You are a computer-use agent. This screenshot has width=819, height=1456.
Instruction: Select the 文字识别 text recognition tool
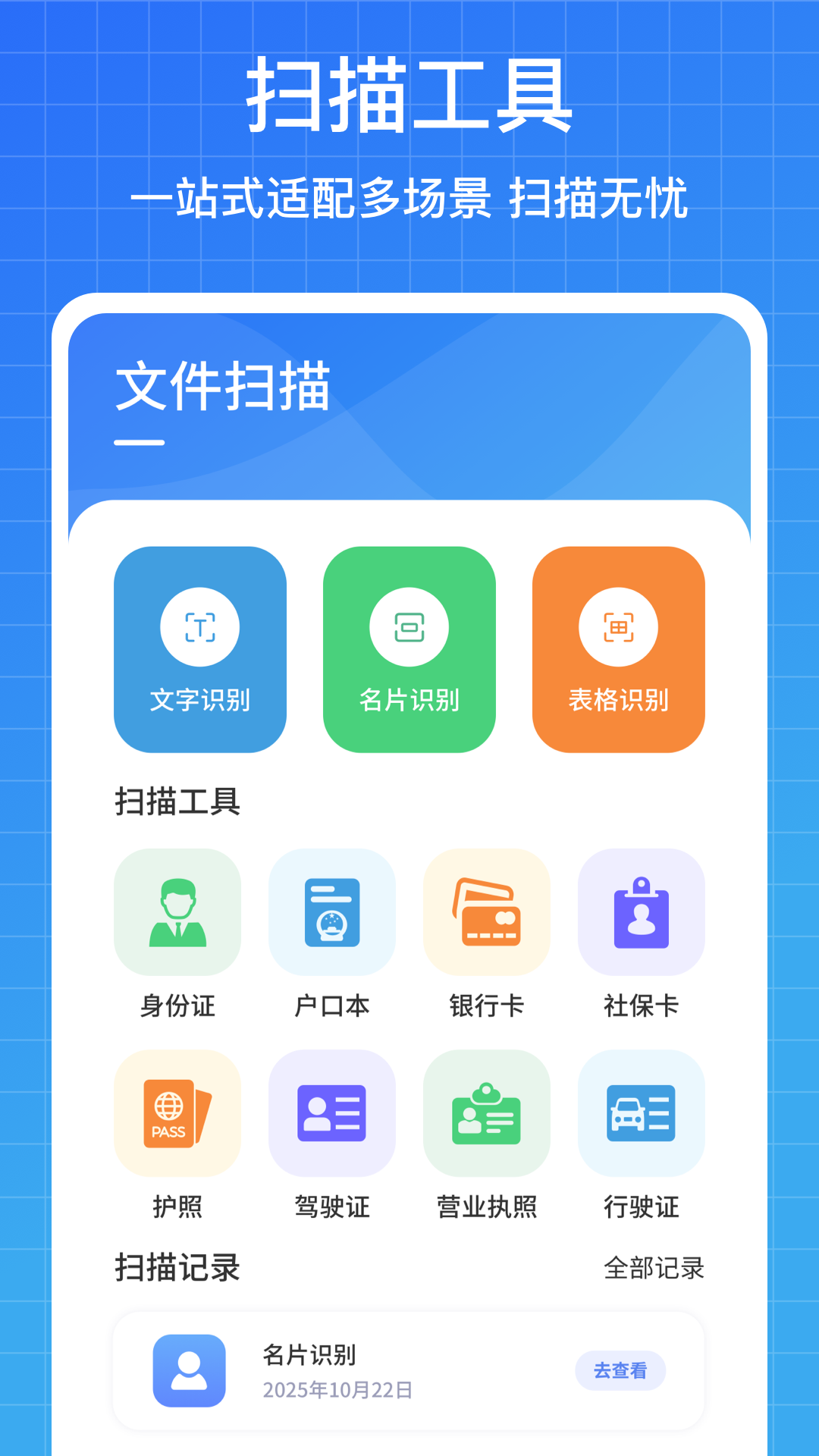[199, 651]
